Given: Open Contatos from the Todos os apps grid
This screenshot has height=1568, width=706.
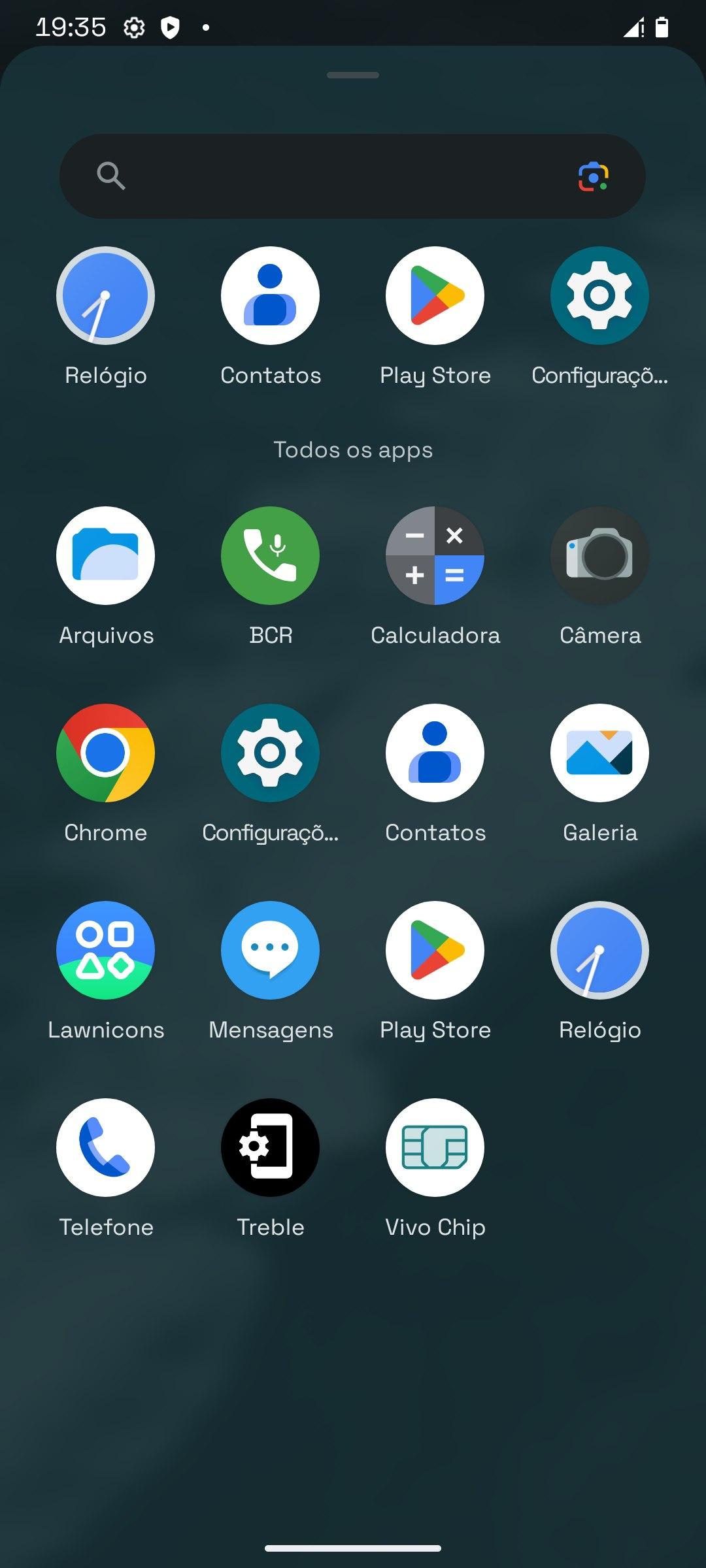Looking at the screenshot, I should pyautogui.click(x=435, y=753).
